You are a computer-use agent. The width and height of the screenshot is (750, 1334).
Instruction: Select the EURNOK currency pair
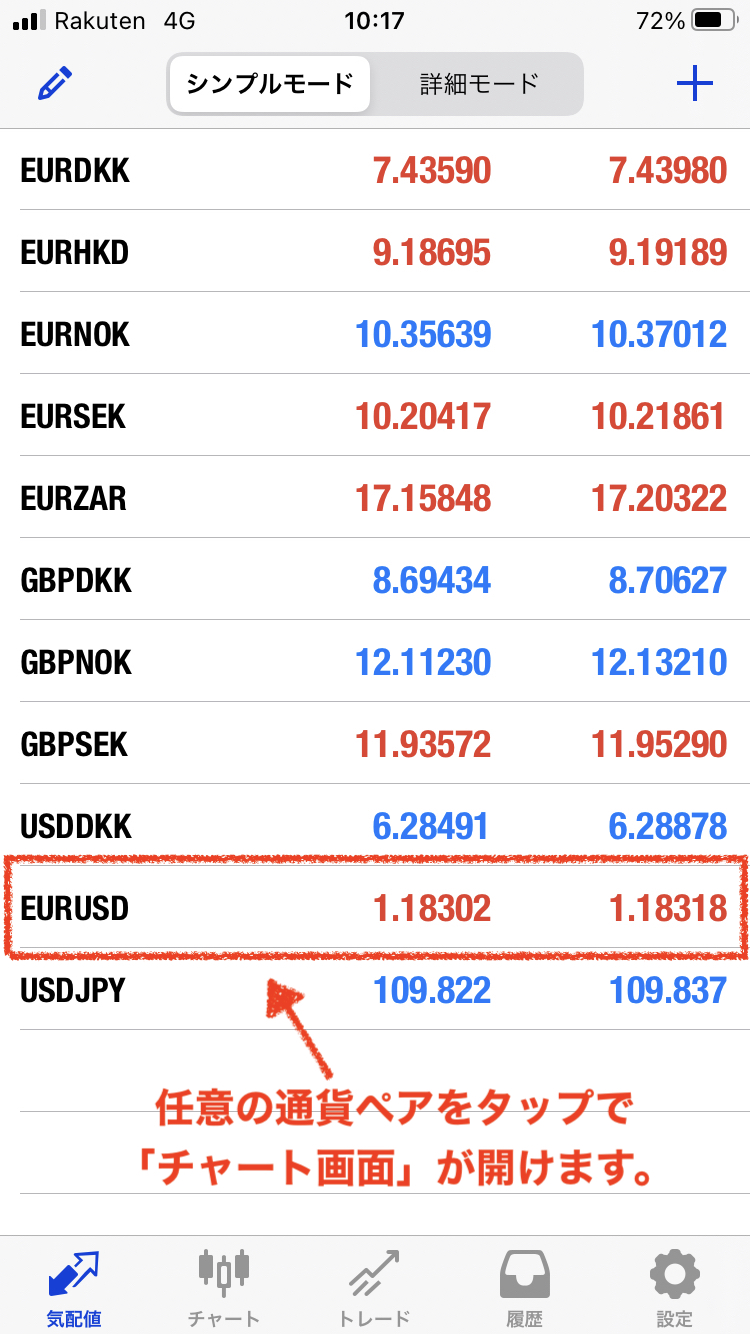375,334
